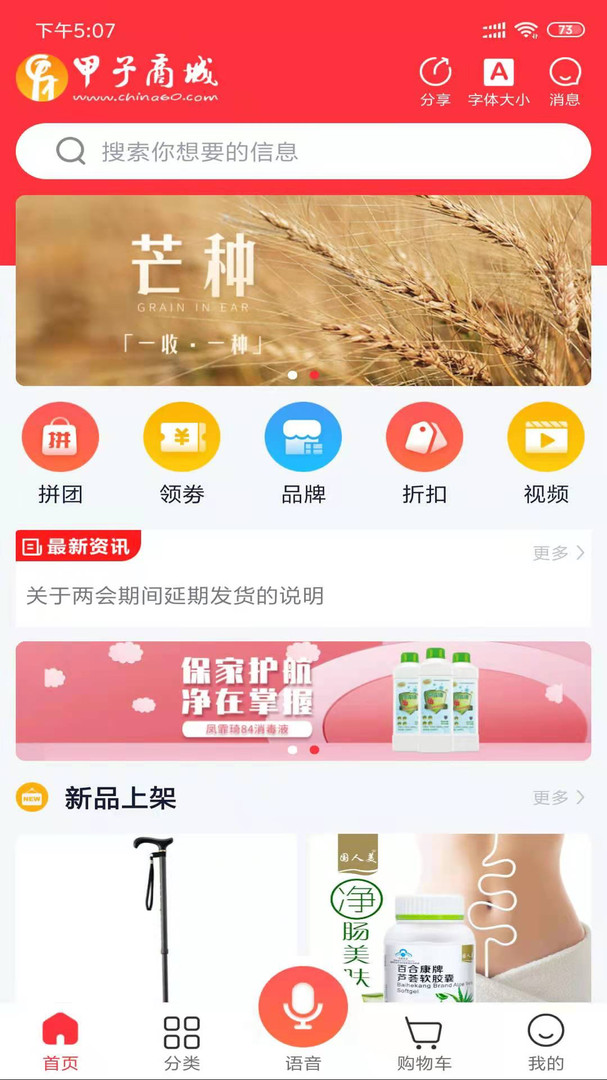Open 品牌 brands section

[x=303, y=453]
